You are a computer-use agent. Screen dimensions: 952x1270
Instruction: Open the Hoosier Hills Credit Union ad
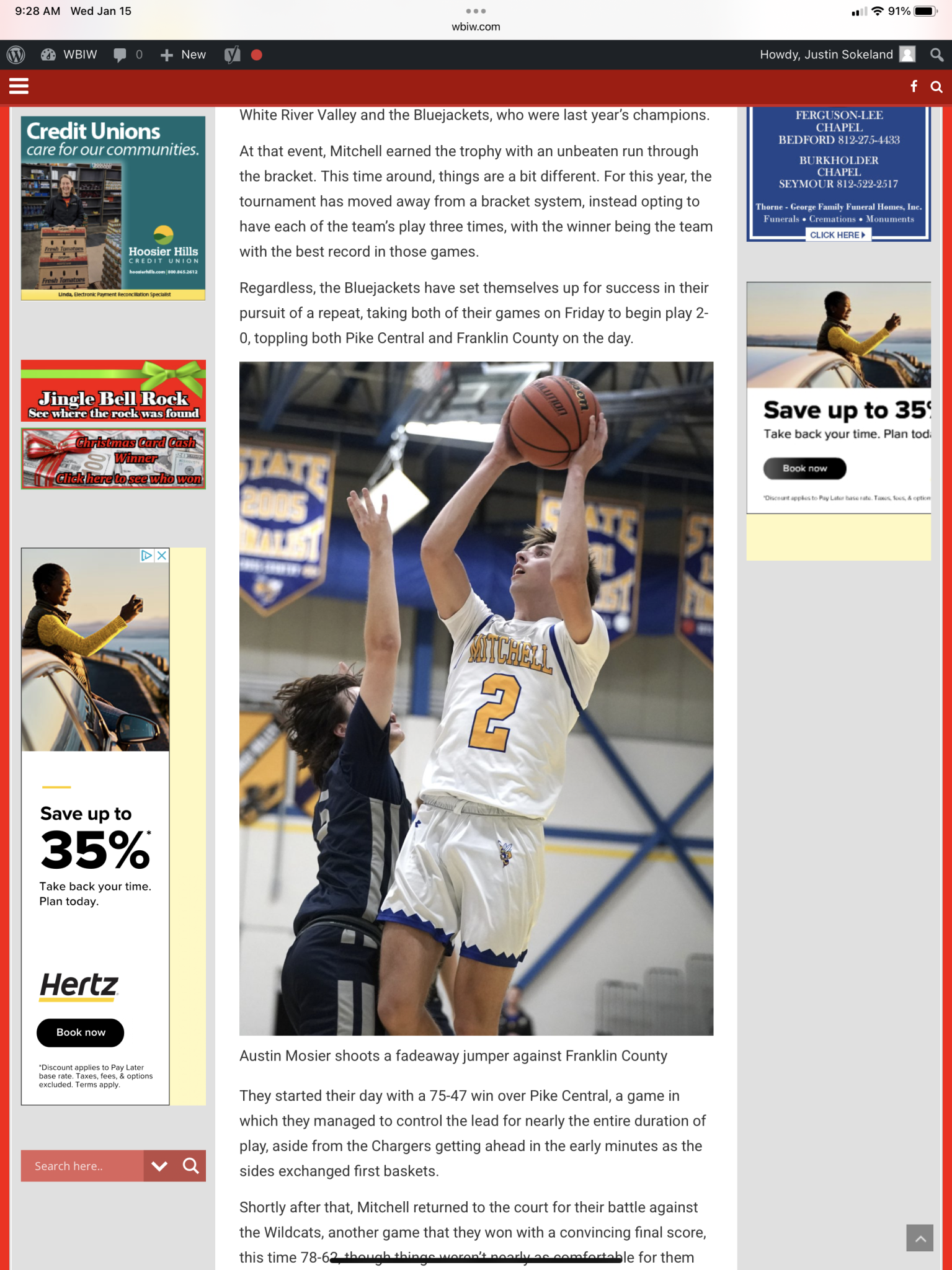pyautogui.click(x=113, y=208)
